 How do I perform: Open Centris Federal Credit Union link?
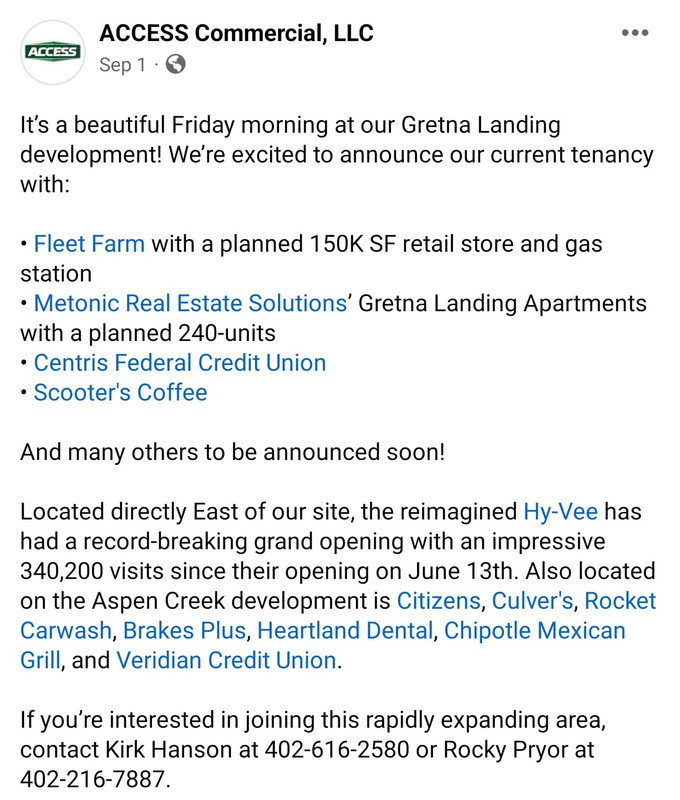coord(180,362)
